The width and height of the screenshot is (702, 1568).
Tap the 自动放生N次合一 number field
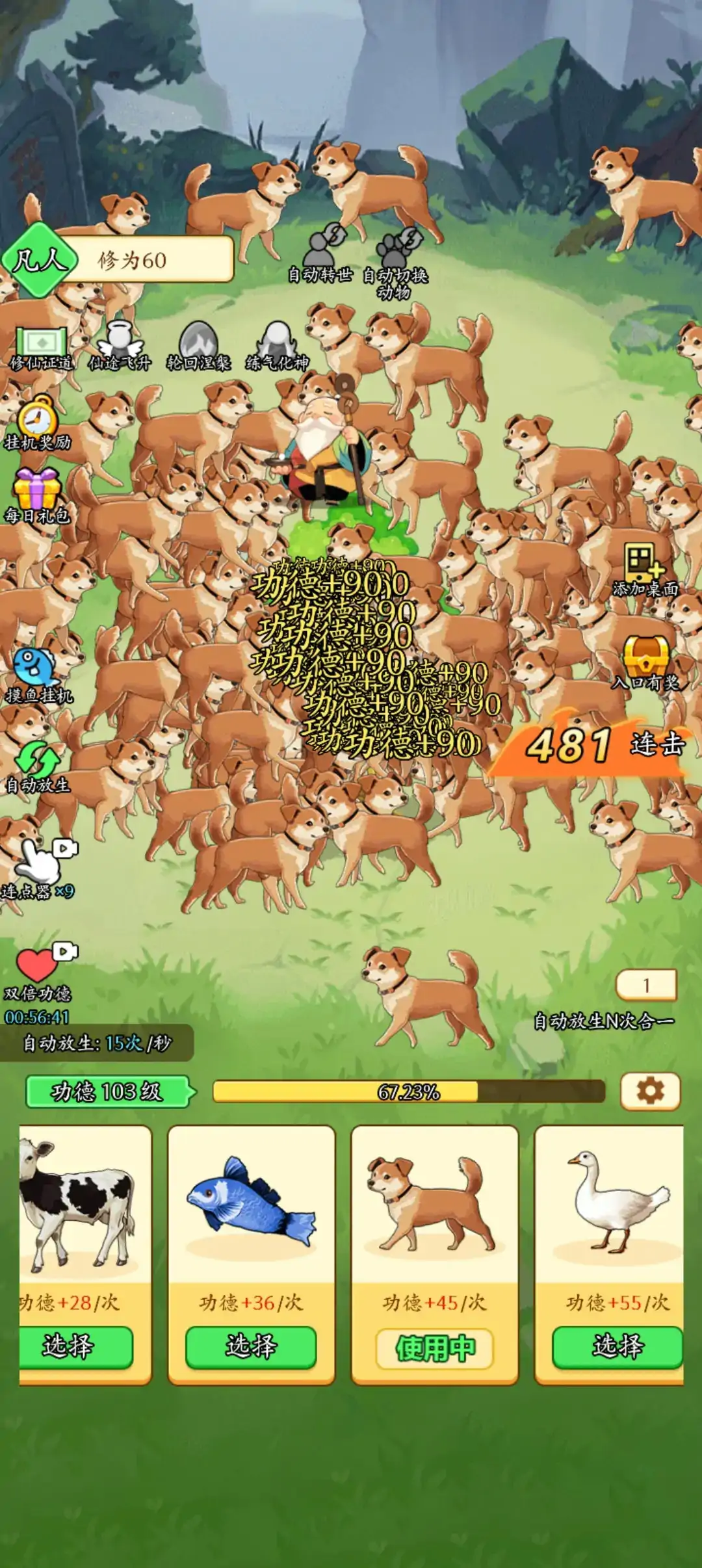646,986
